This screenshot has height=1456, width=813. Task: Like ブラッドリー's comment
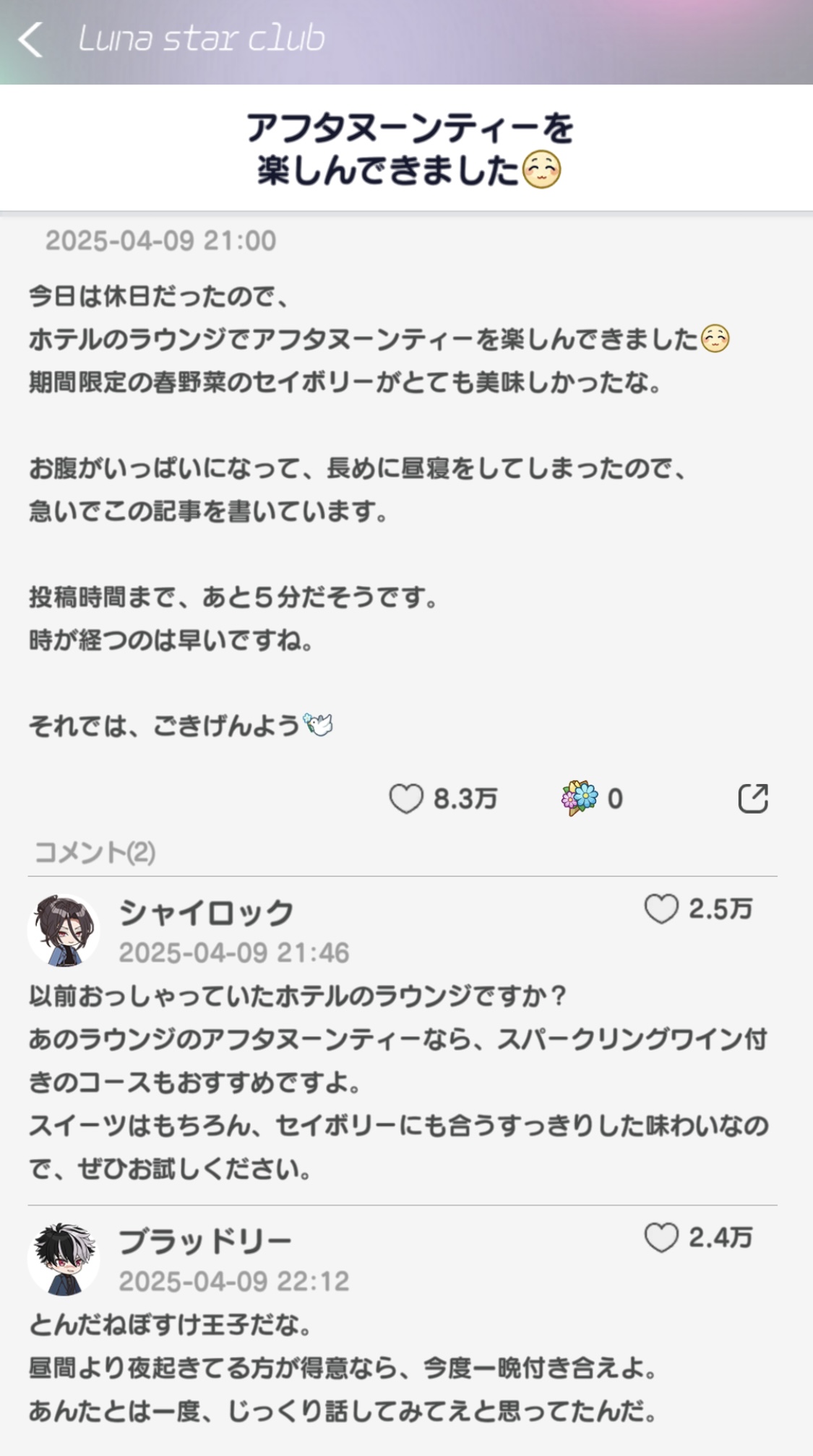pyautogui.click(x=661, y=1238)
